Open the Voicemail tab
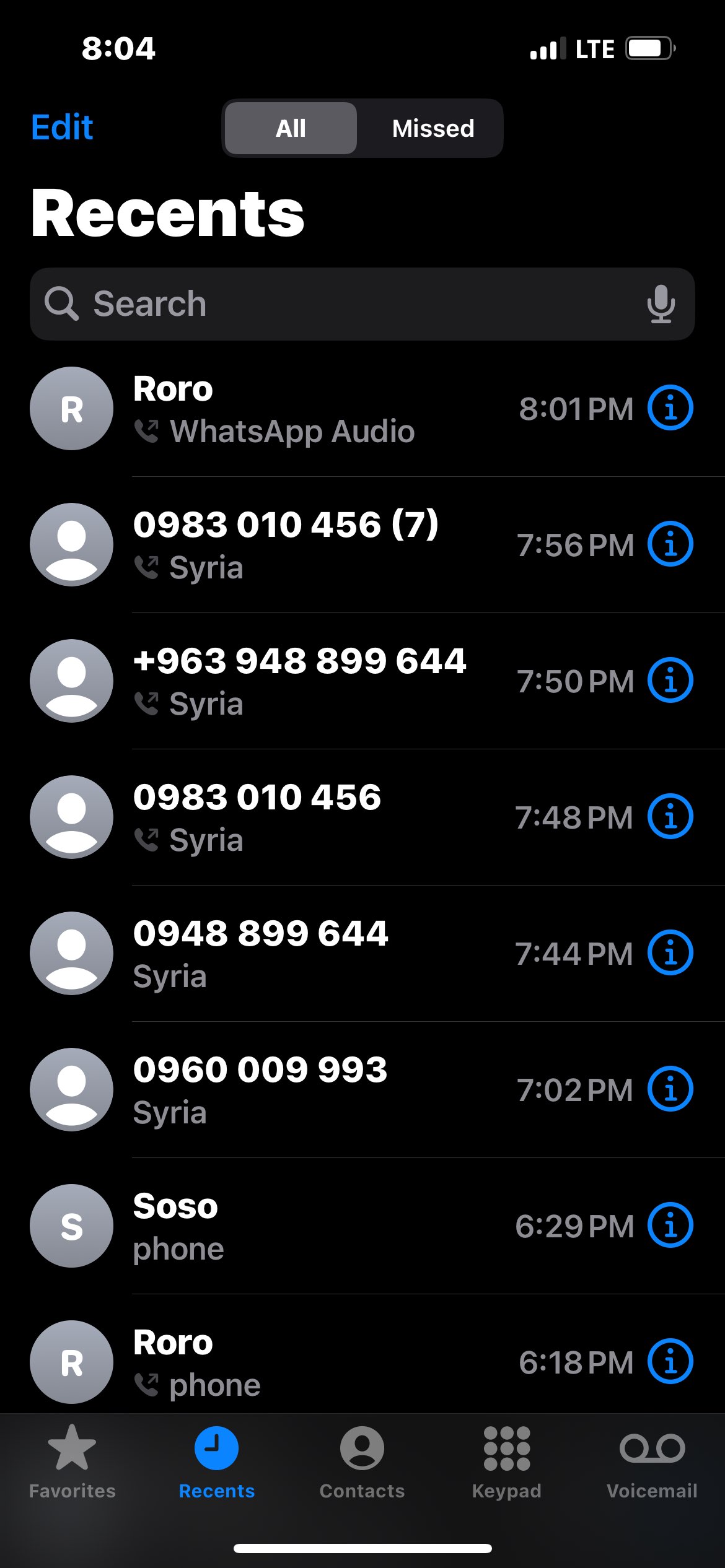Screen dimensions: 725x1568 pos(652,1461)
